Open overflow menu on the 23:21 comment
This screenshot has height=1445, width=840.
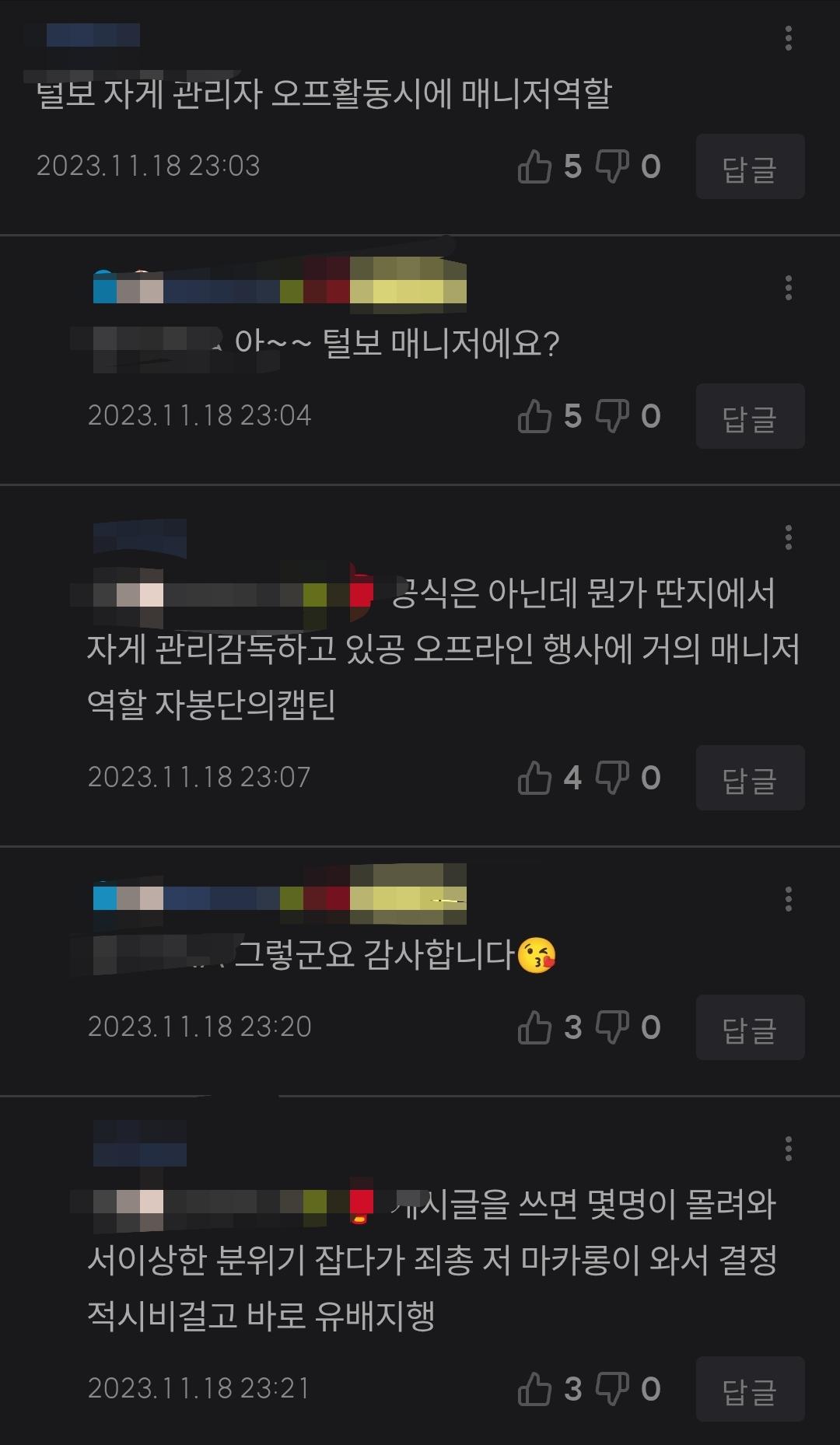(x=789, y=1149)
